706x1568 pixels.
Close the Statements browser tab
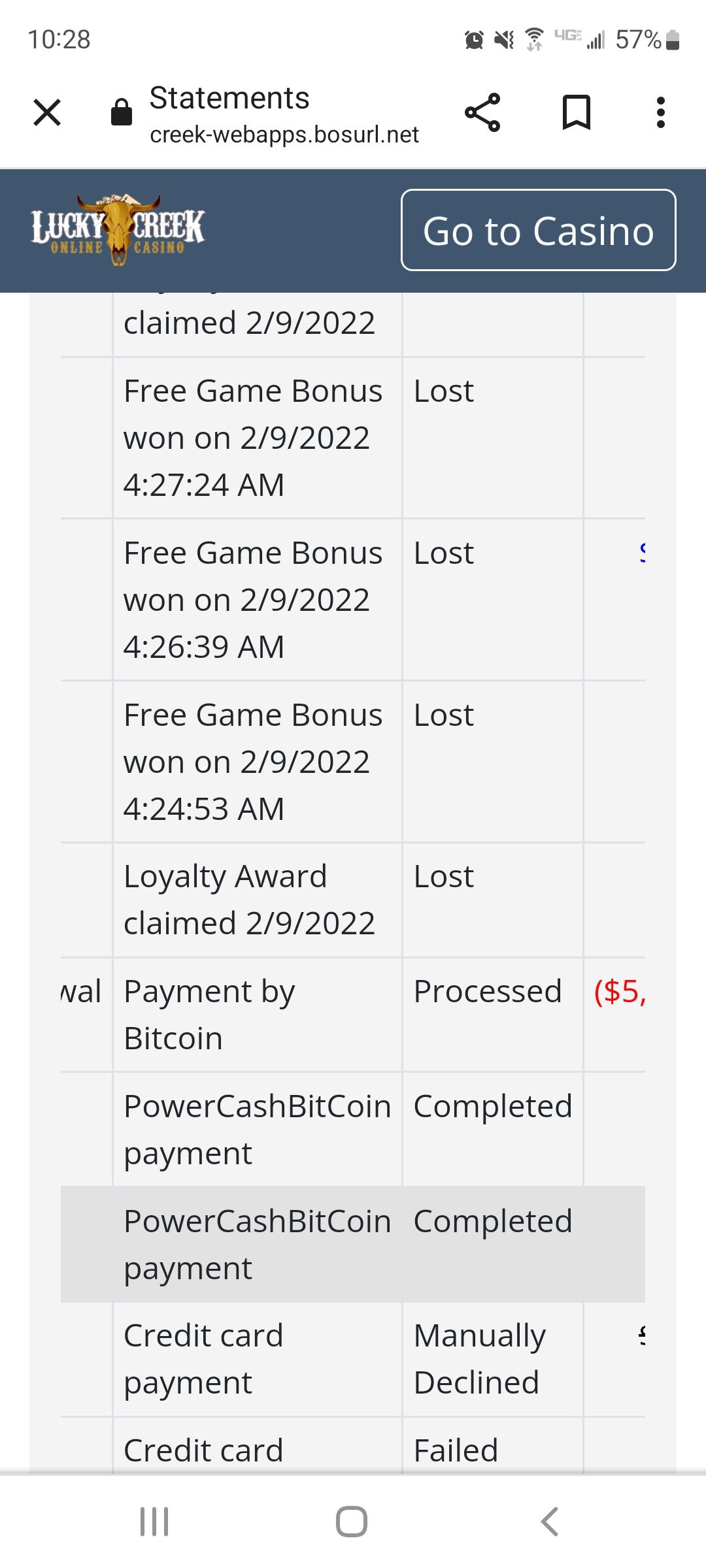coord(47,112)
